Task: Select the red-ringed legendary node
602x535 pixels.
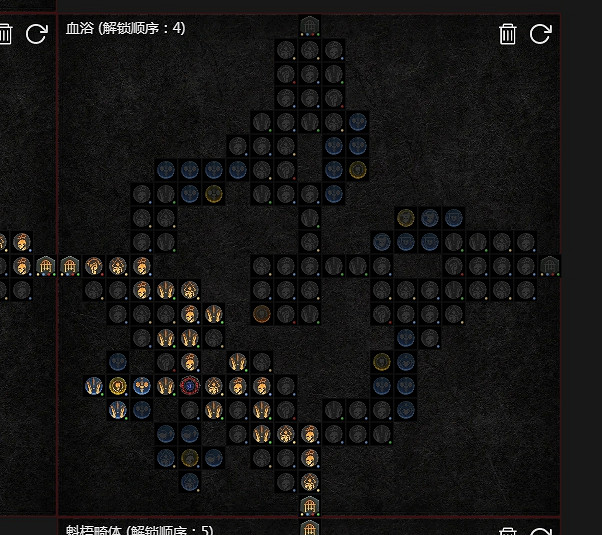Action: [190, 385]
